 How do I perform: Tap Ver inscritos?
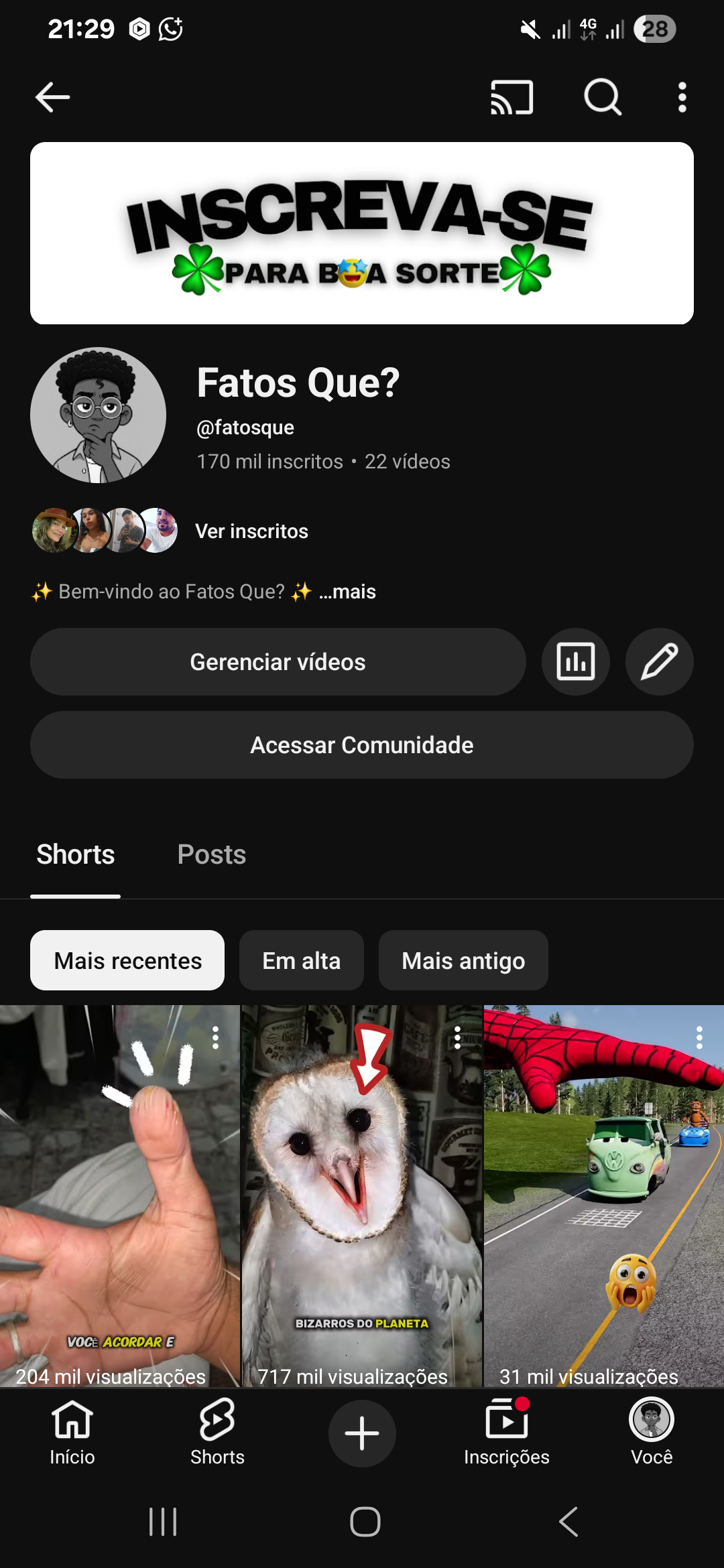pyautogui.click(x=251, y=531)
